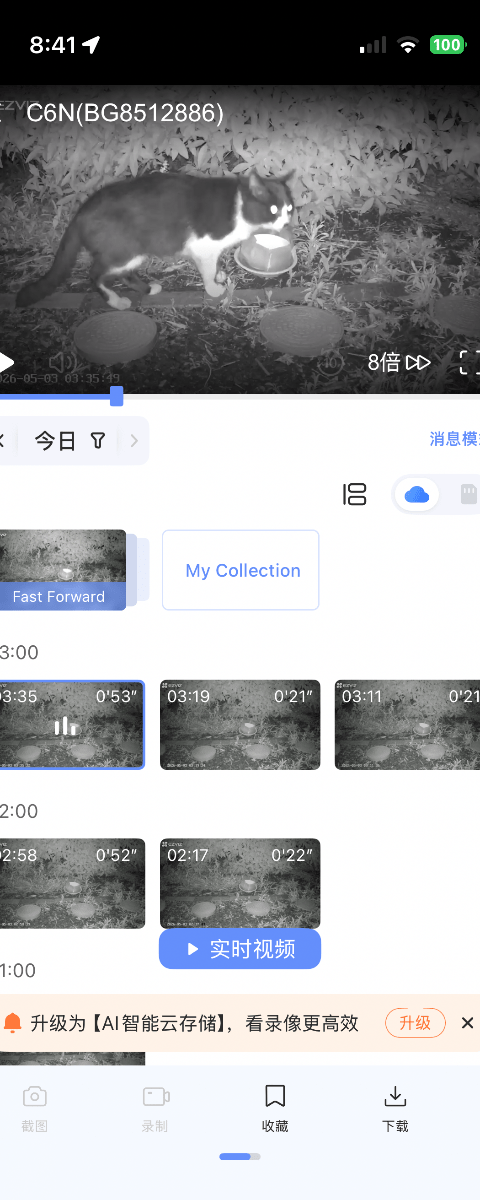
Task: Play the 03:11 recording
Action: point(407,725)
